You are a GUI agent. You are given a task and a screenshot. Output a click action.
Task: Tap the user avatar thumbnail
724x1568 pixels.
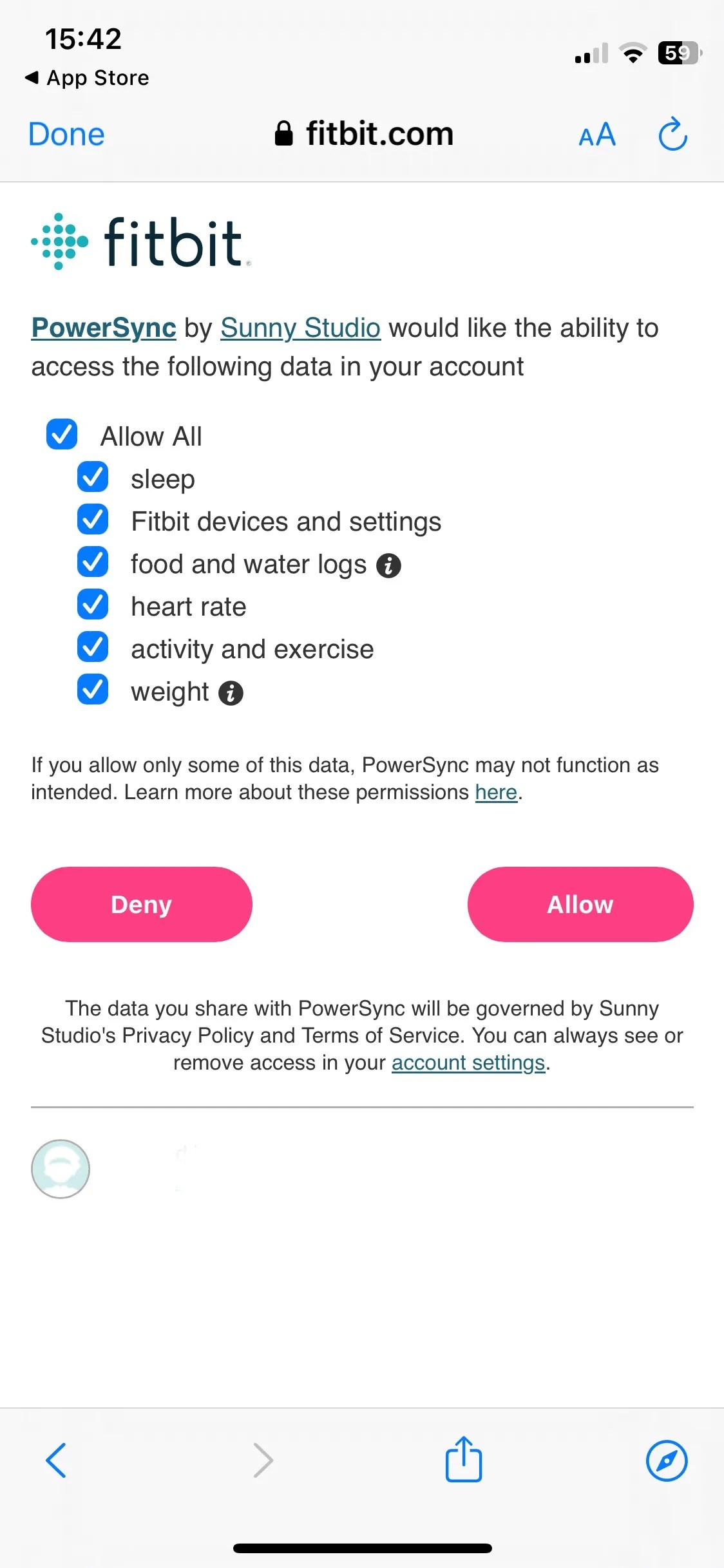pyautogui.click(x=60, y=1169)
